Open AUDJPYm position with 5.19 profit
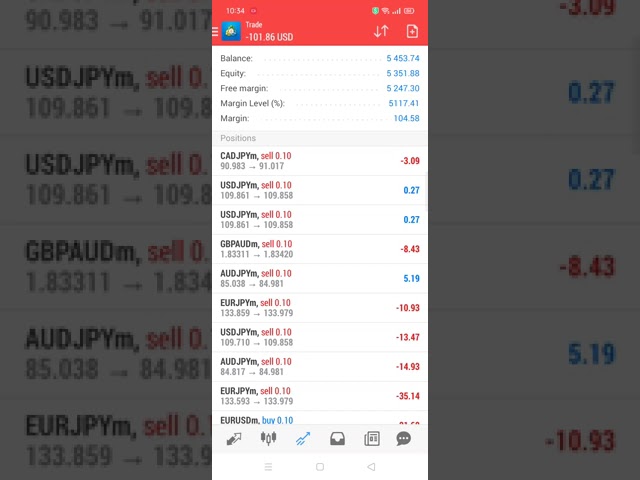The width and height of the screenshot is (640, 480). (320, 278)
